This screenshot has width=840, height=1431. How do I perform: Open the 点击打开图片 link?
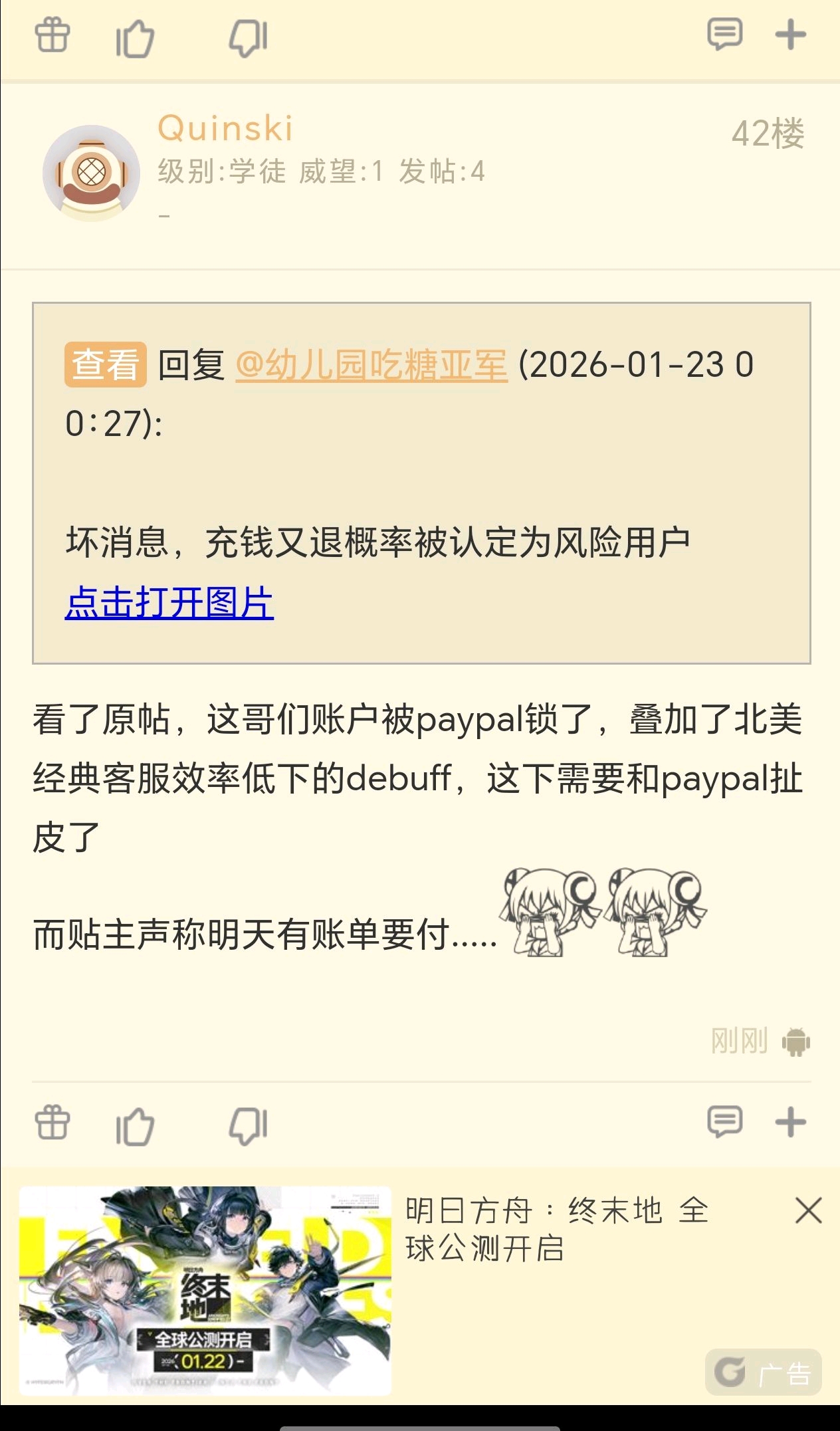pos(169,603)
